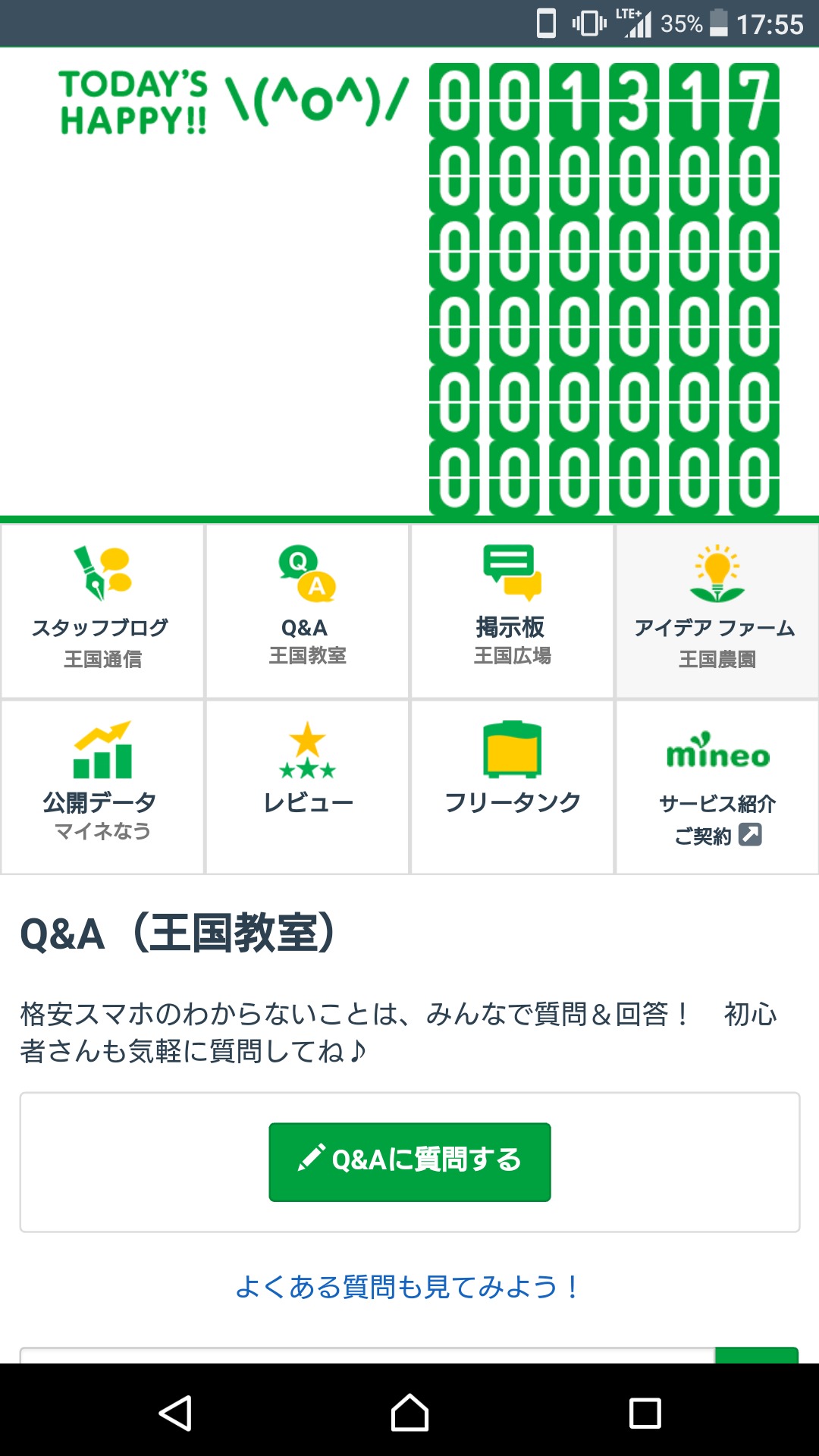Go back using the system back button
The image size is (819, 1456).
[175, 1413]
